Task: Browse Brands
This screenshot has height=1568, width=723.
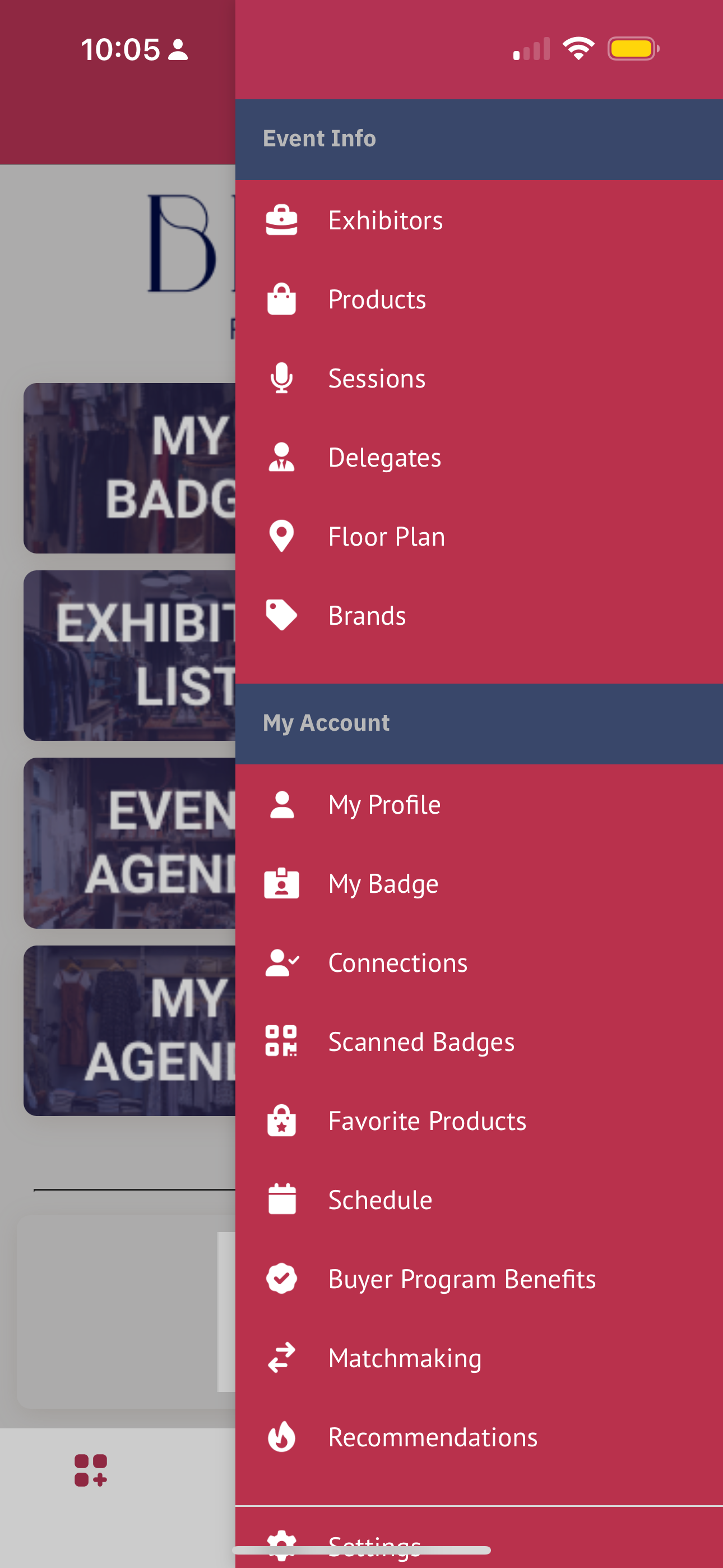Action: (x=367, y=616)
